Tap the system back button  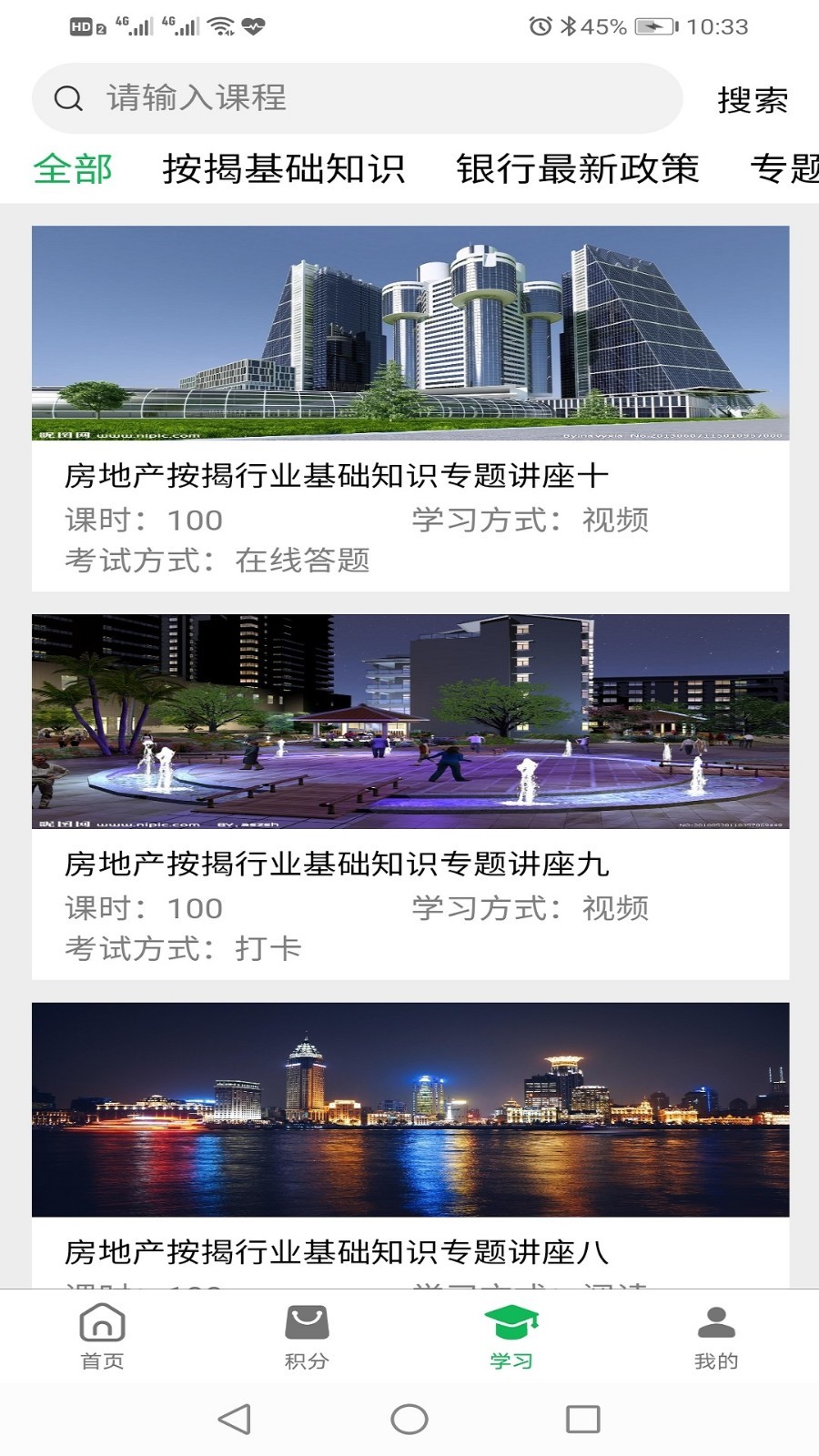coord(235,1419)
